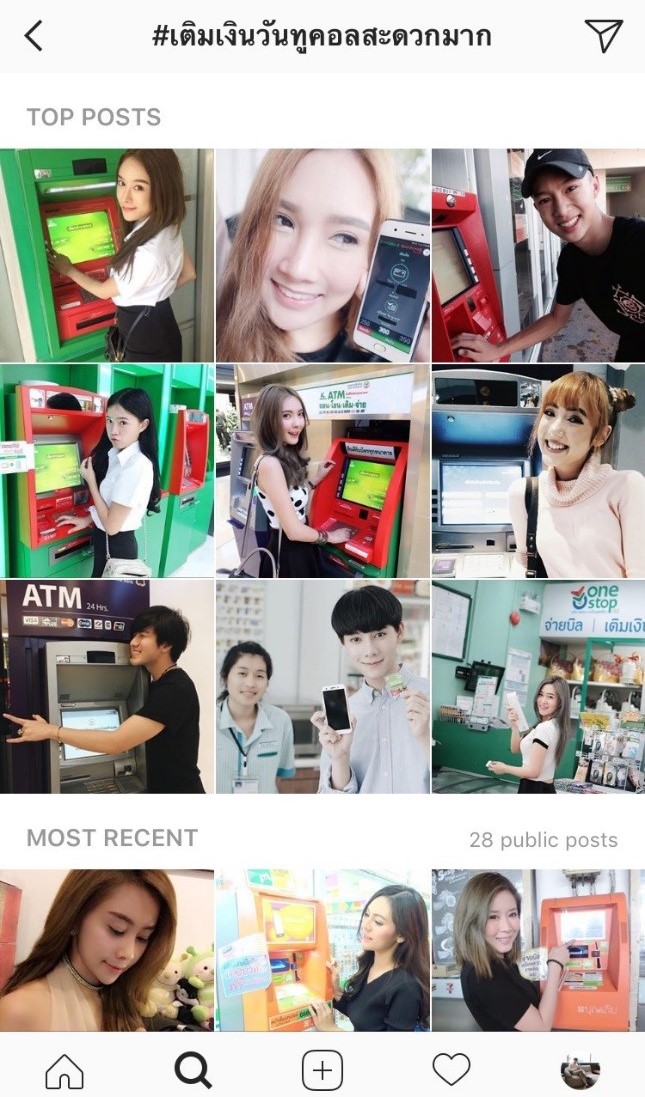Open recent post with stuffed toys
The height and width of the screenshot is (1097, 645).
pos(106,950)
